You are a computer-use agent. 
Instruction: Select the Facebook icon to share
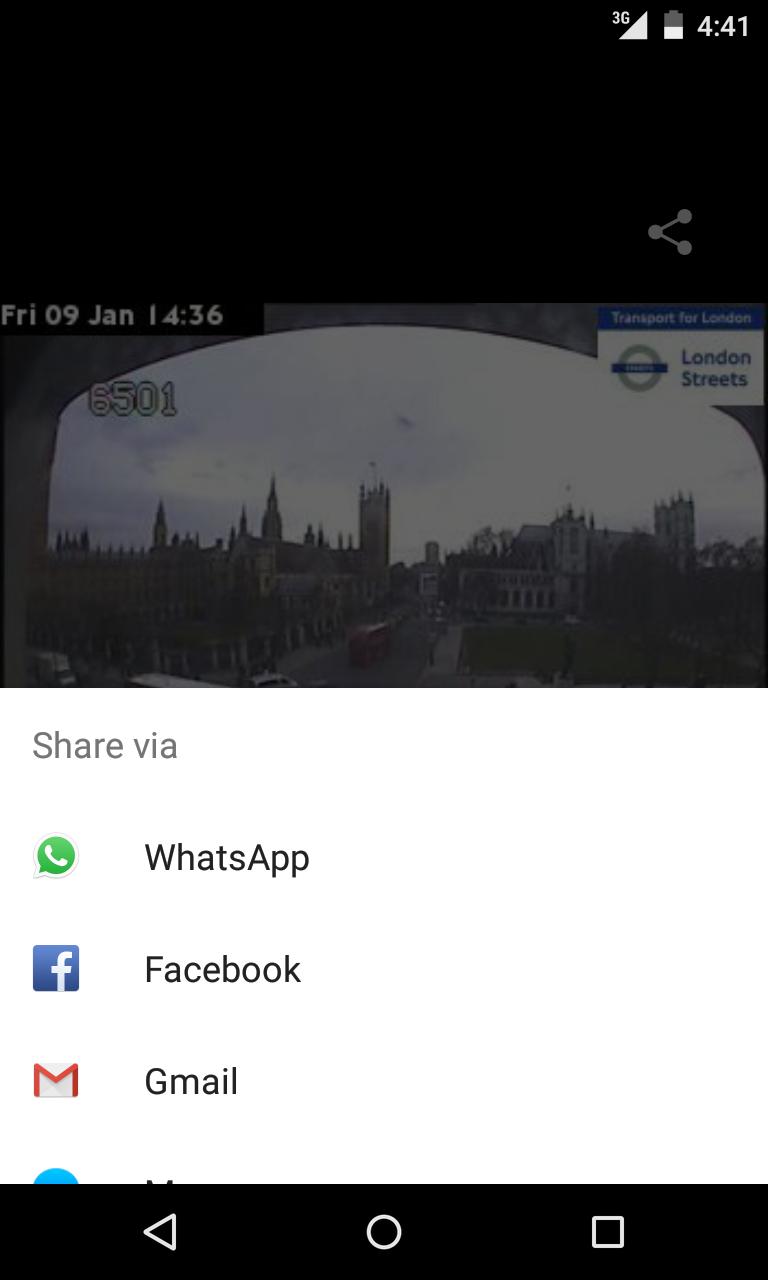(56, 969)
